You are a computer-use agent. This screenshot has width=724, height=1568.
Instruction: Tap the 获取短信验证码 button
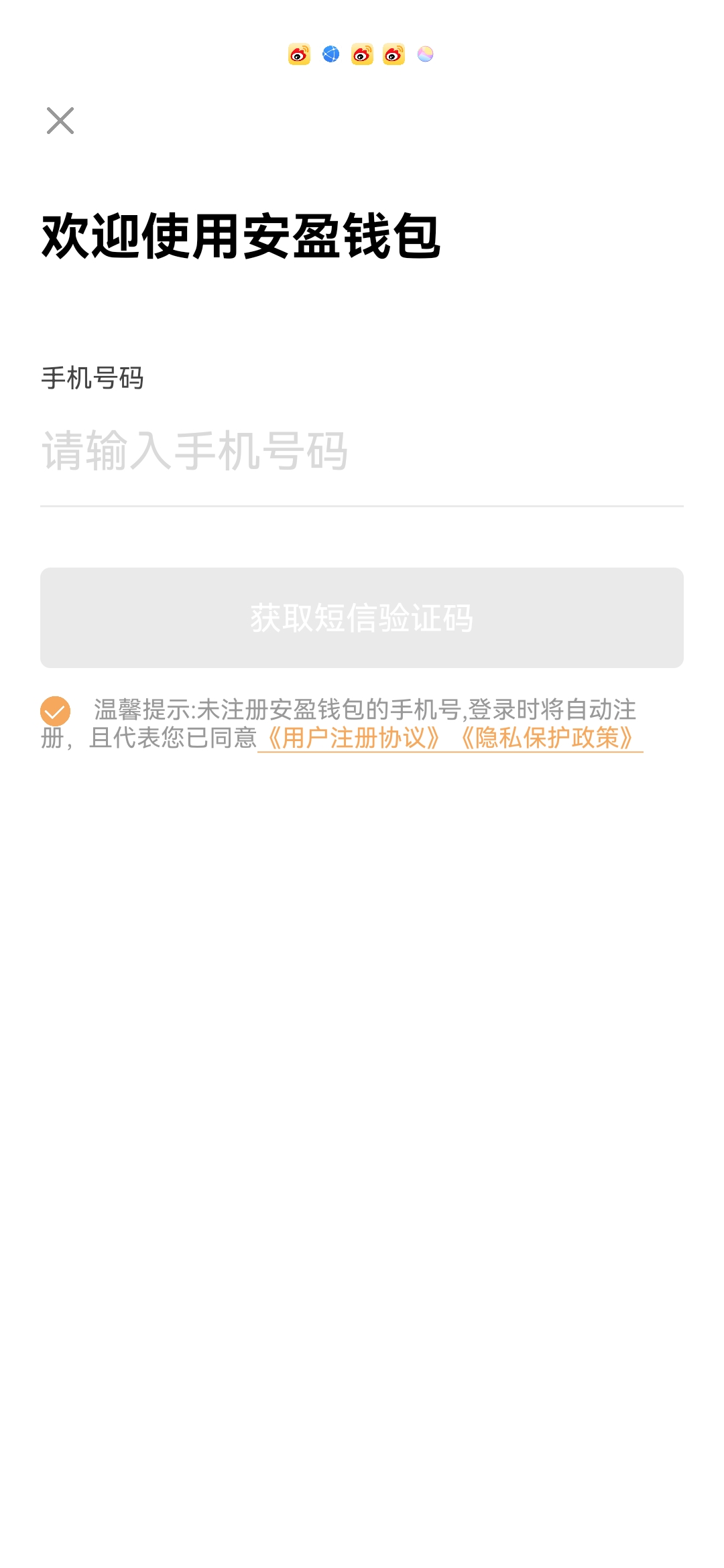click(x=362, y=618)
